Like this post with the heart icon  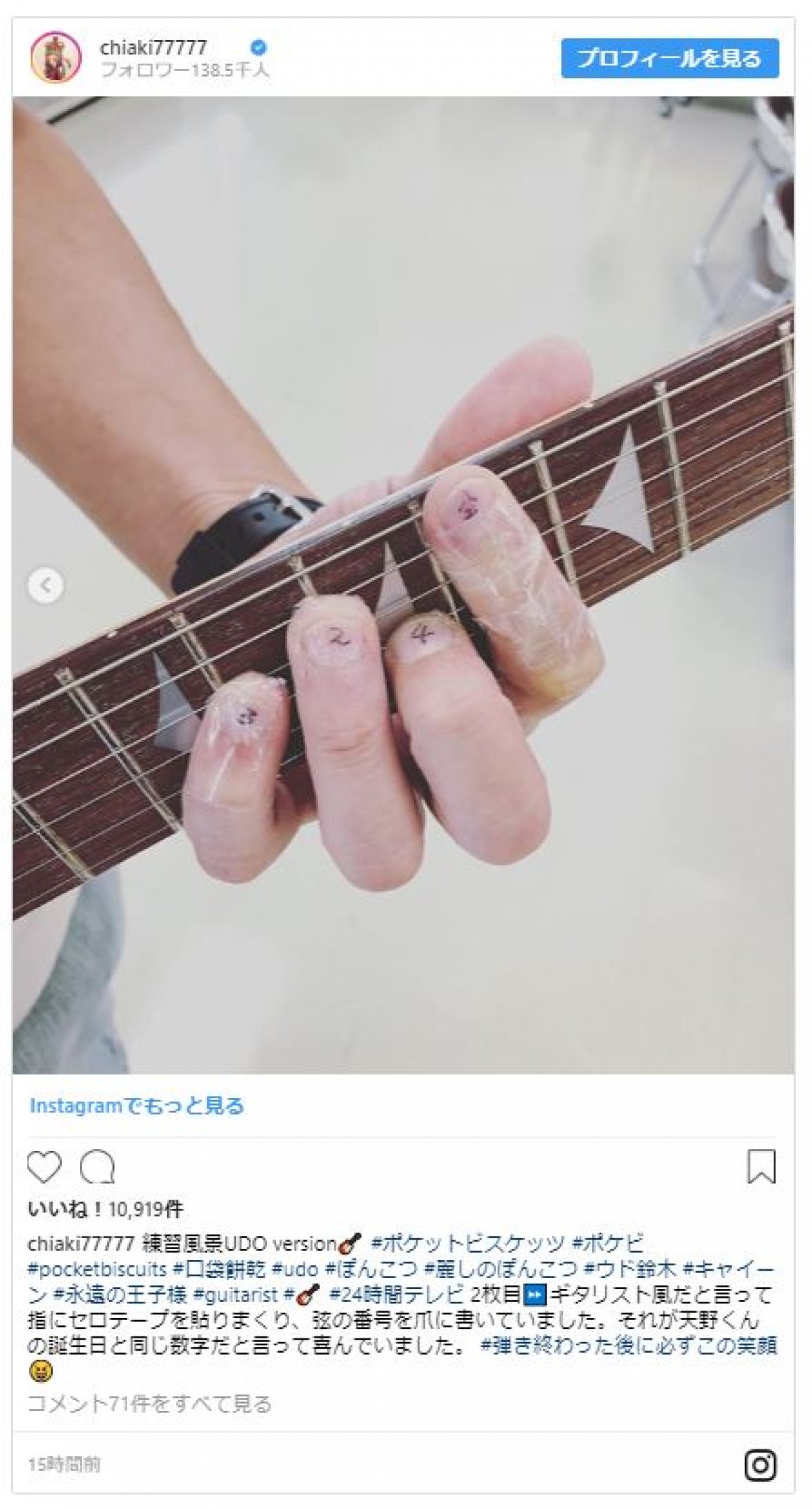[45, 1167]
